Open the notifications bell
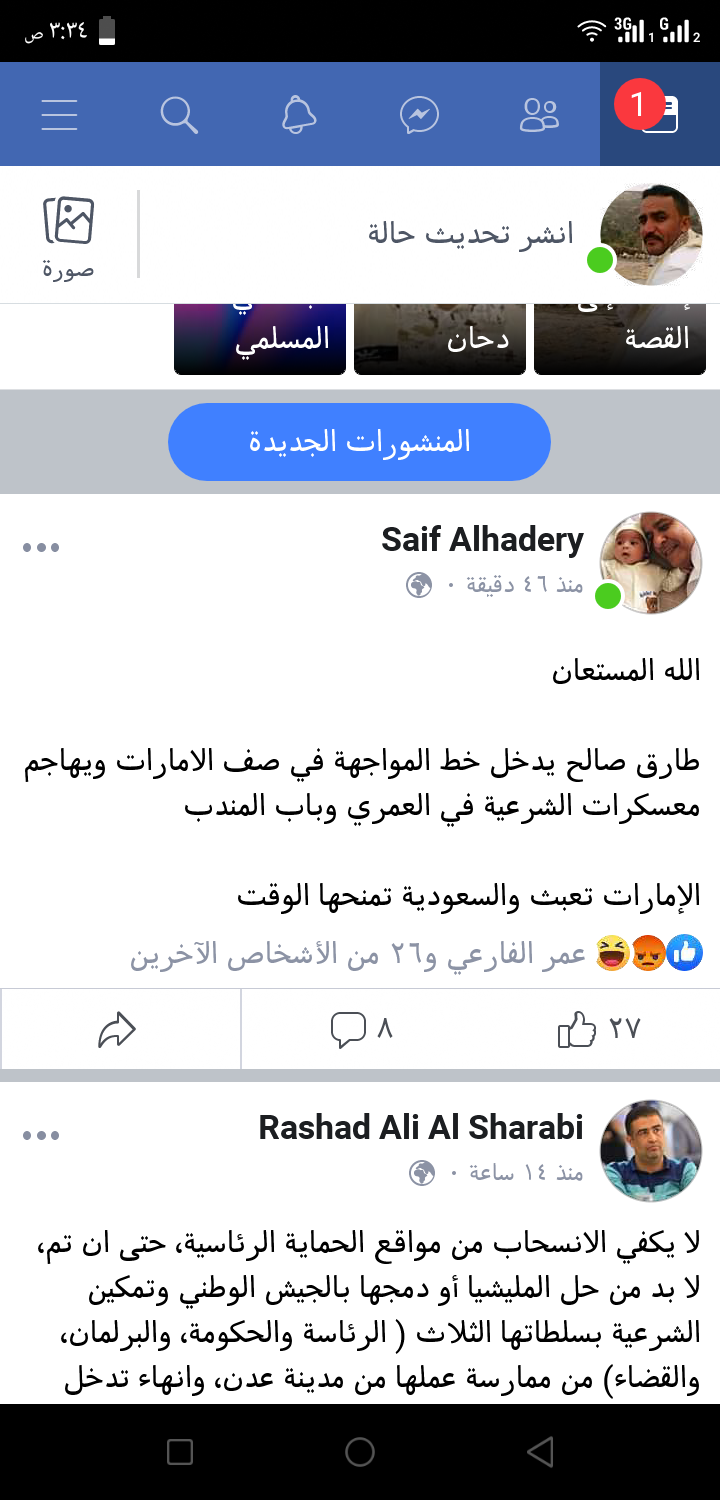The height and width of the screenshot is (1500, 720). tap(299, 116)
